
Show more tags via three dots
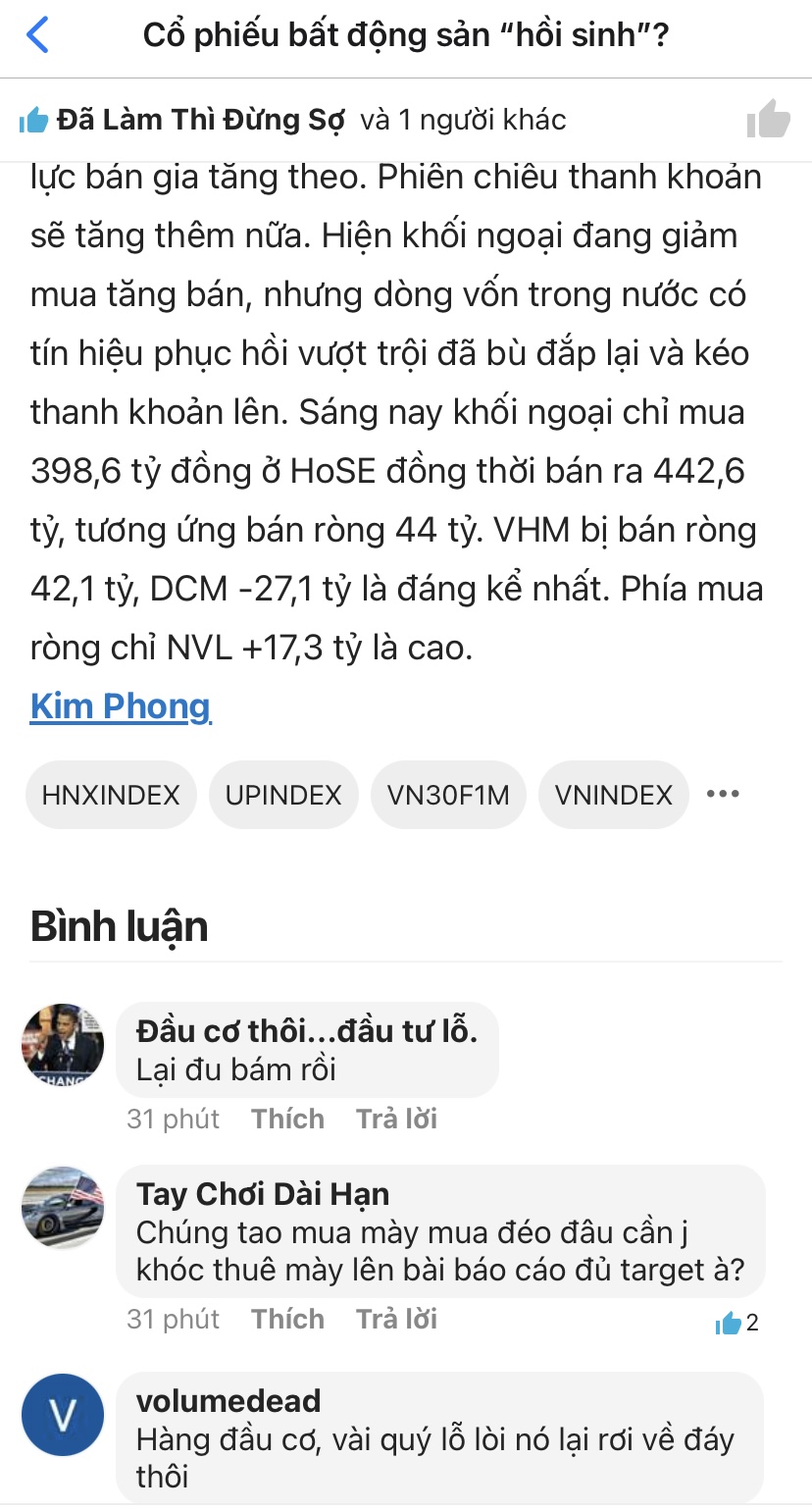723,794
